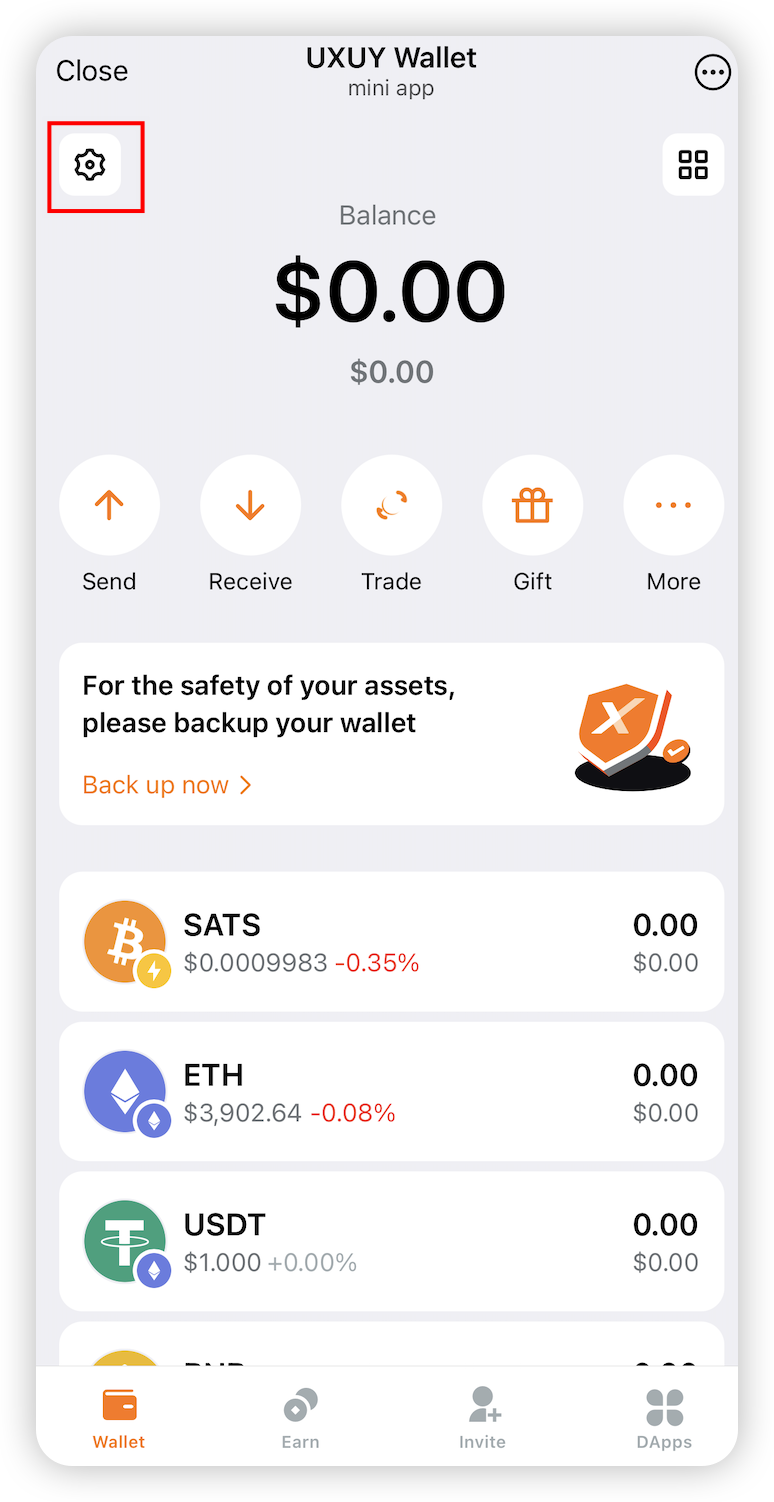Open the grid view icon

pos(693,165)
